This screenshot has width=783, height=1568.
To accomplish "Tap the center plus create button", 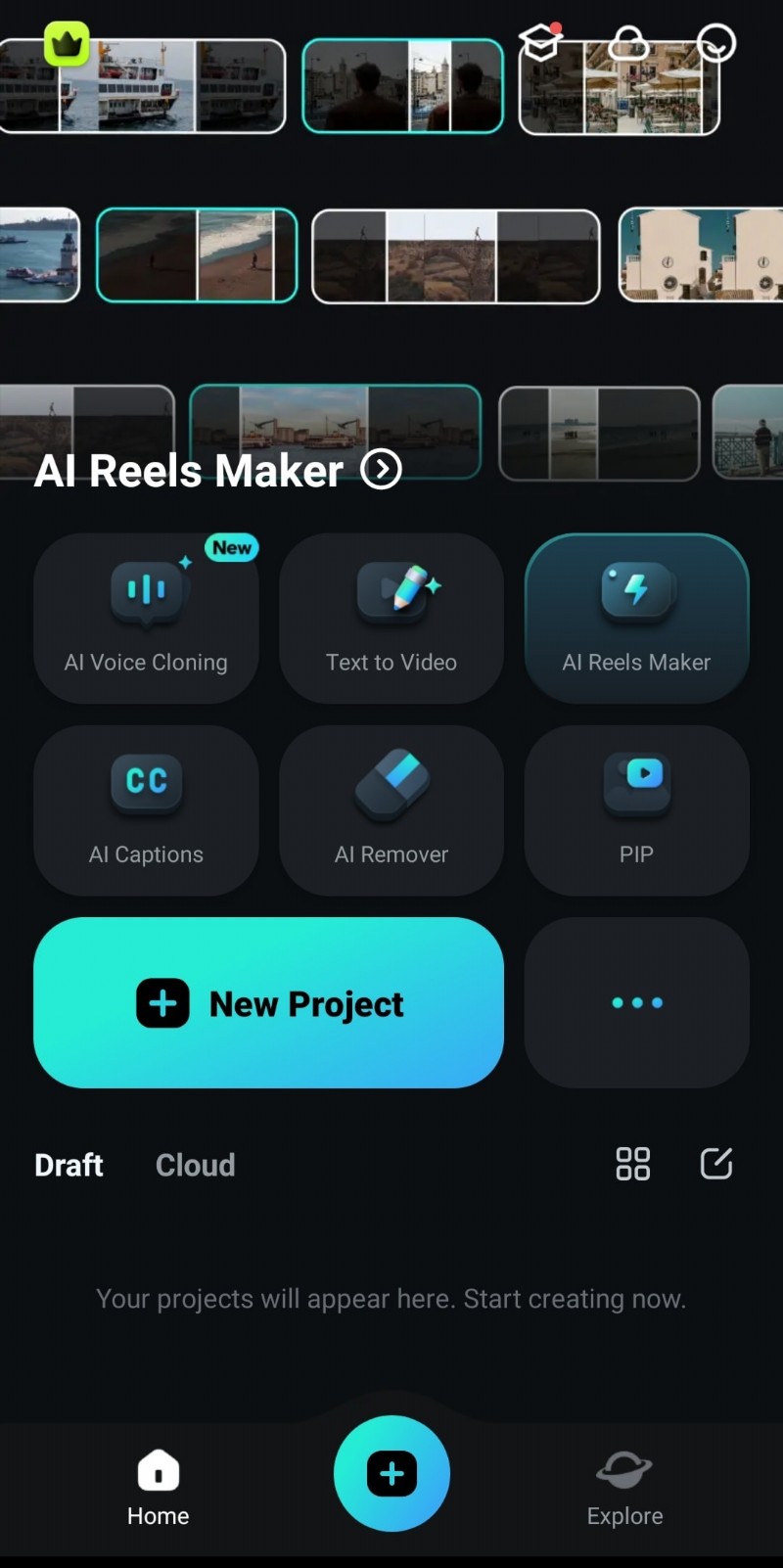I will (391, 1473).
